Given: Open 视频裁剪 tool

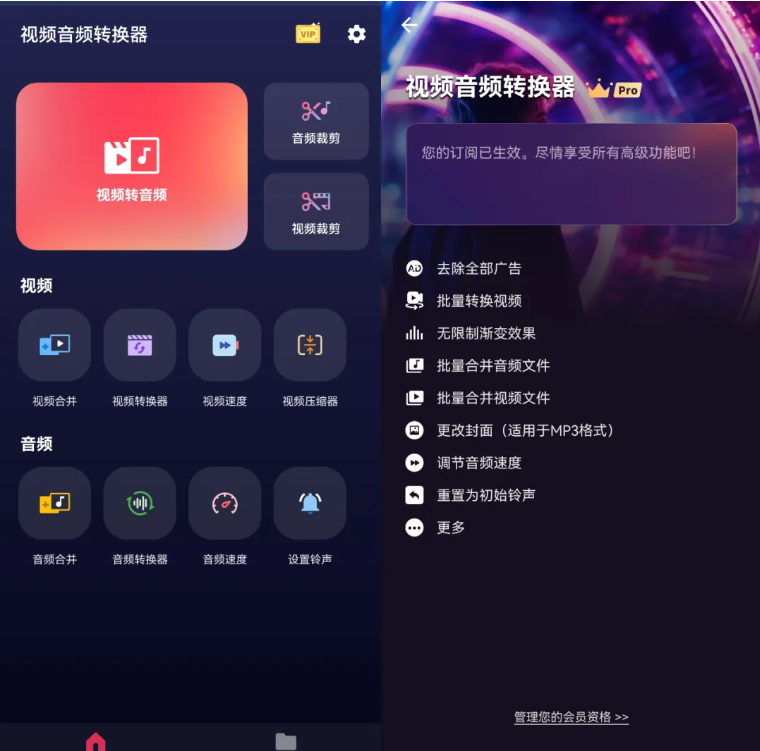Looking at the screenshot, I should point(316,211).
